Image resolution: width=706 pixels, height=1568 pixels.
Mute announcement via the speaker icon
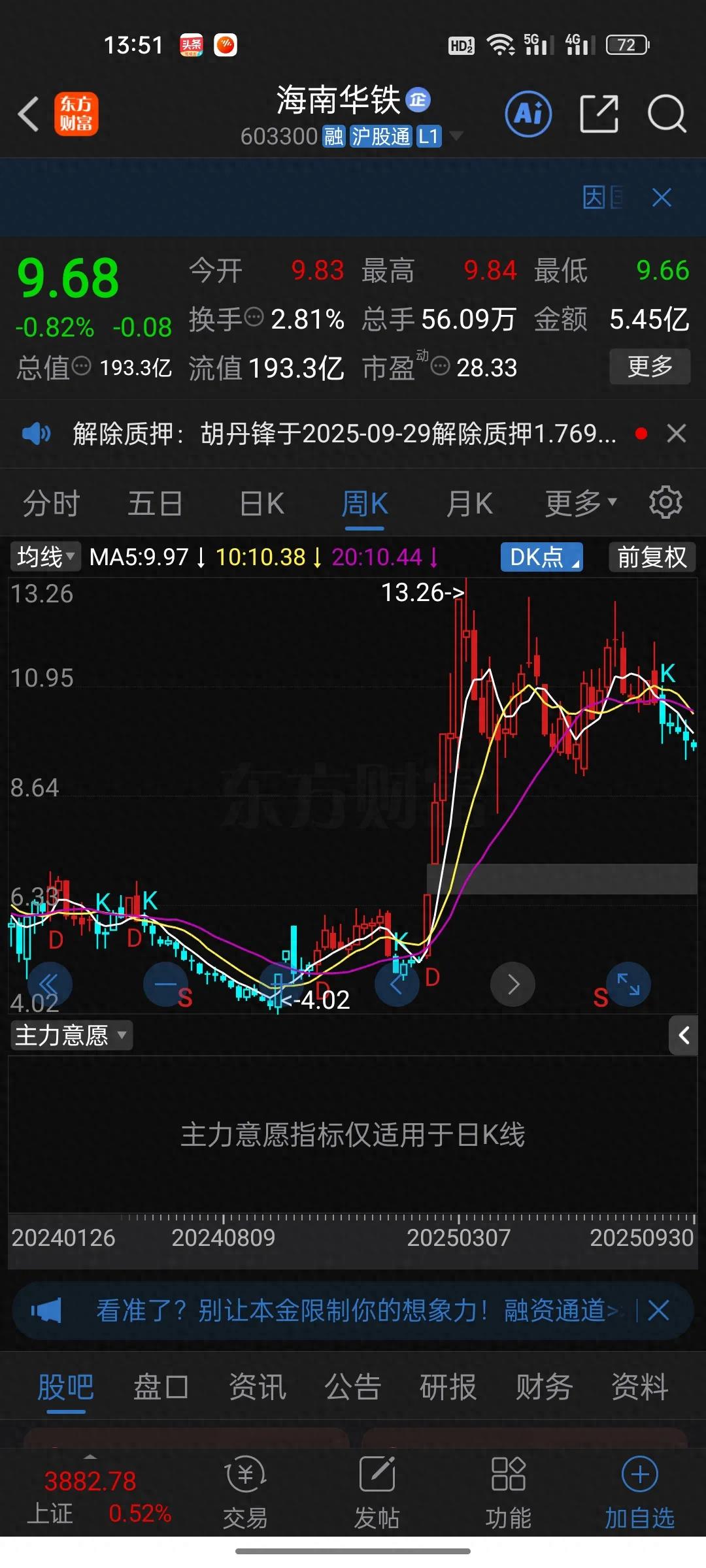(37, 434)
